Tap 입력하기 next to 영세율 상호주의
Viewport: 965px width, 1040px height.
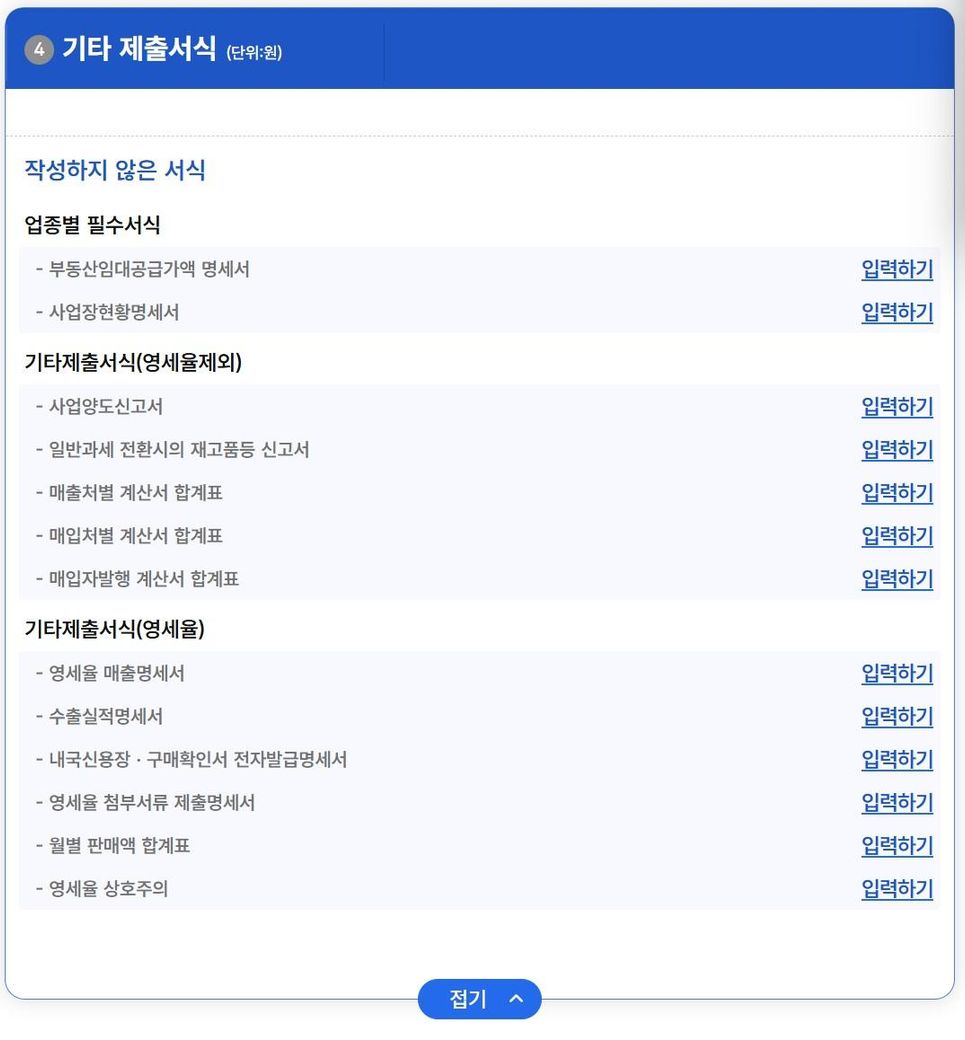pos(896,888)
